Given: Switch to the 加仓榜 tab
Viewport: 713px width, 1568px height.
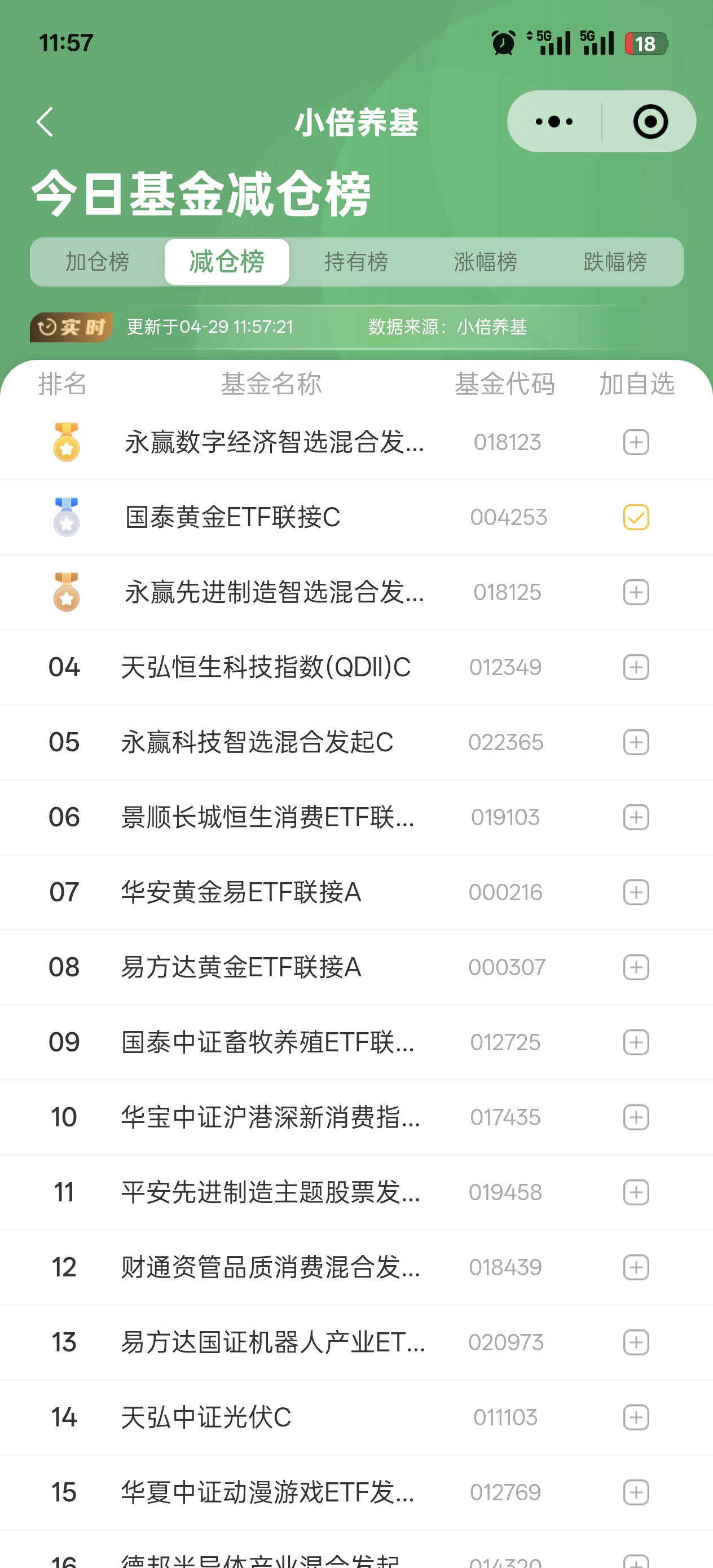Looking at the screenshot, I should click(98, 262).
